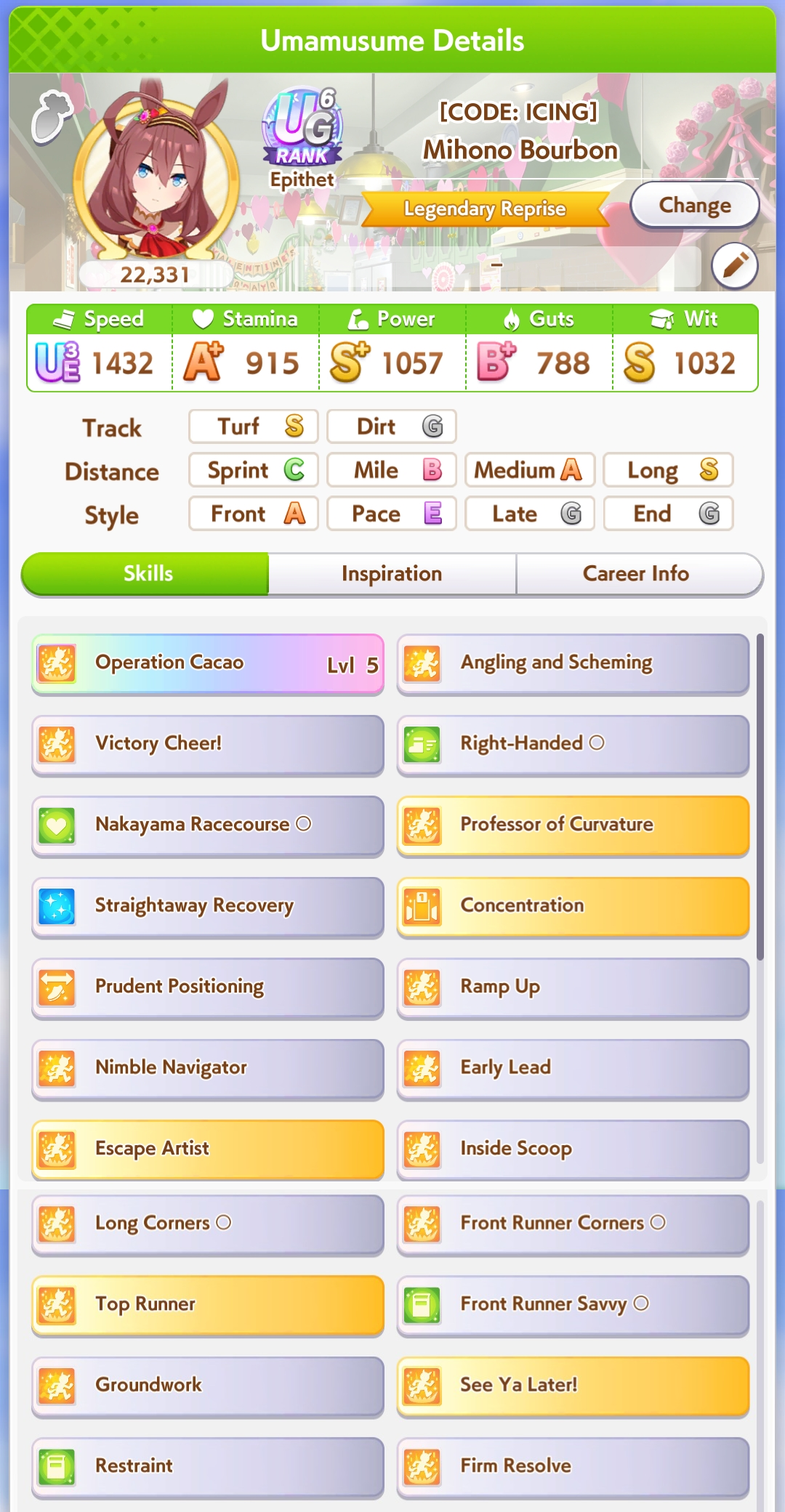Show the Nakayama Racecourse skill info
This screenshot has height=1512, width=785.
pyautogui.click(x=208, y=826)
